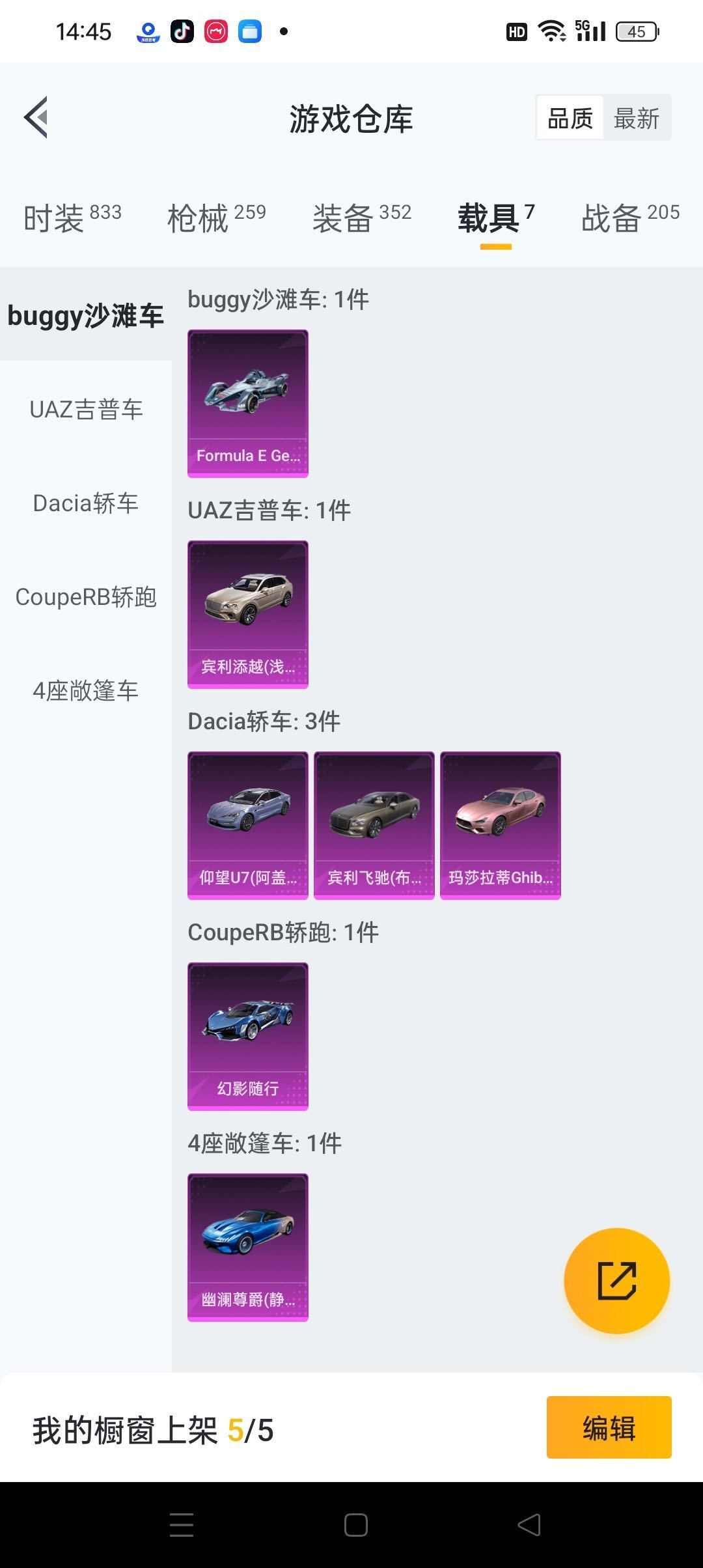Select the 幻影随行 CoupeRB vehicle card
Image resolution: width=703 pixels, height=1568 pixels.
(x=247, y=1035)
